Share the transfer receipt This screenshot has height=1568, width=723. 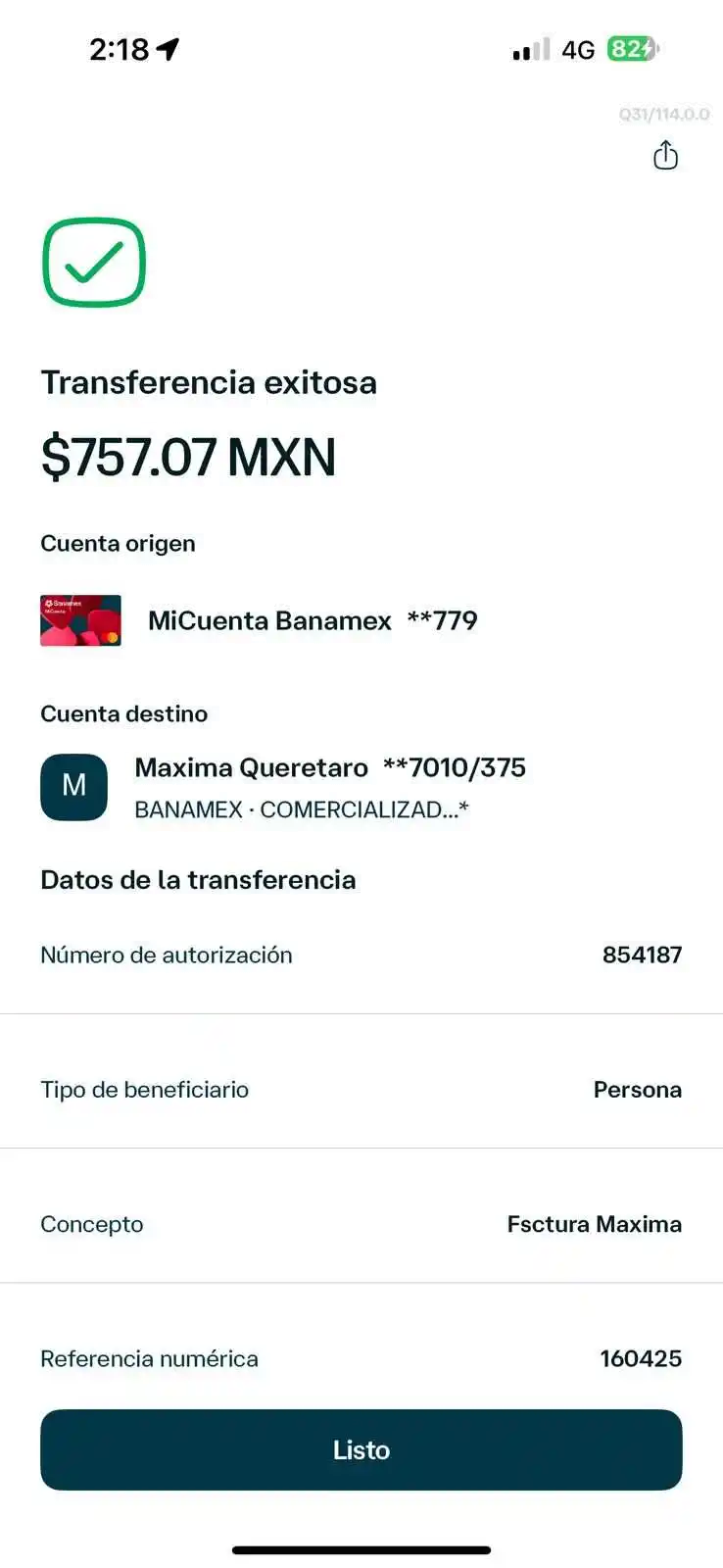point(665,155)
